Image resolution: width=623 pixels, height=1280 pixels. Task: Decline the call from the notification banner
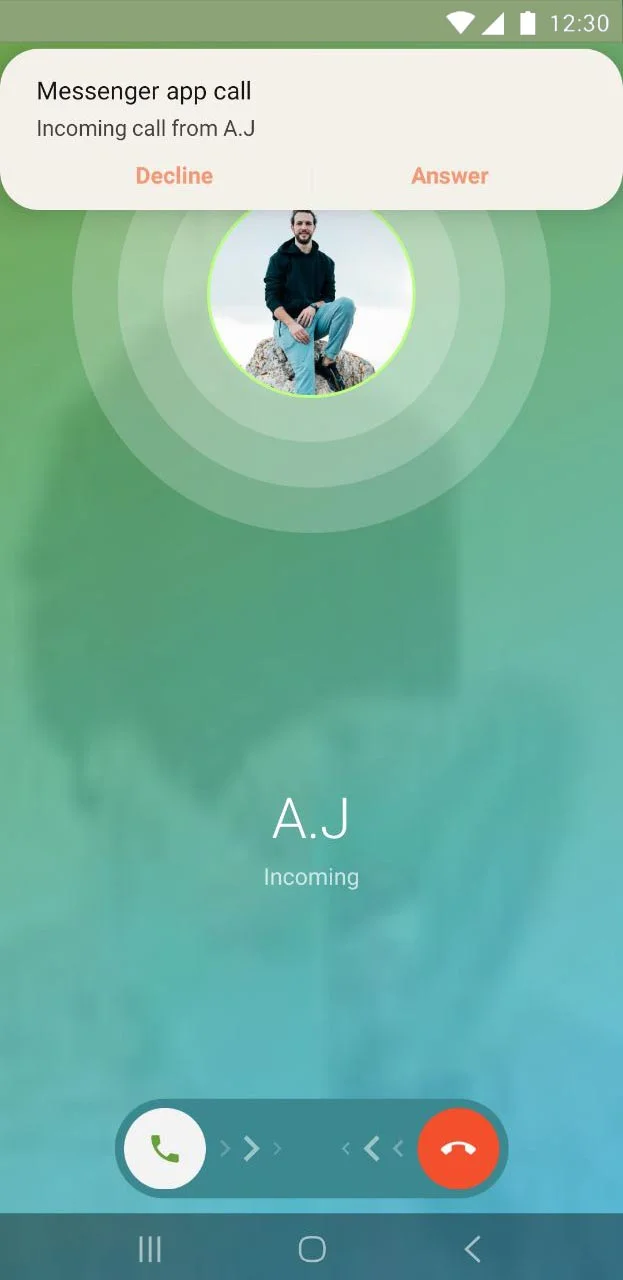pos(174,176)
